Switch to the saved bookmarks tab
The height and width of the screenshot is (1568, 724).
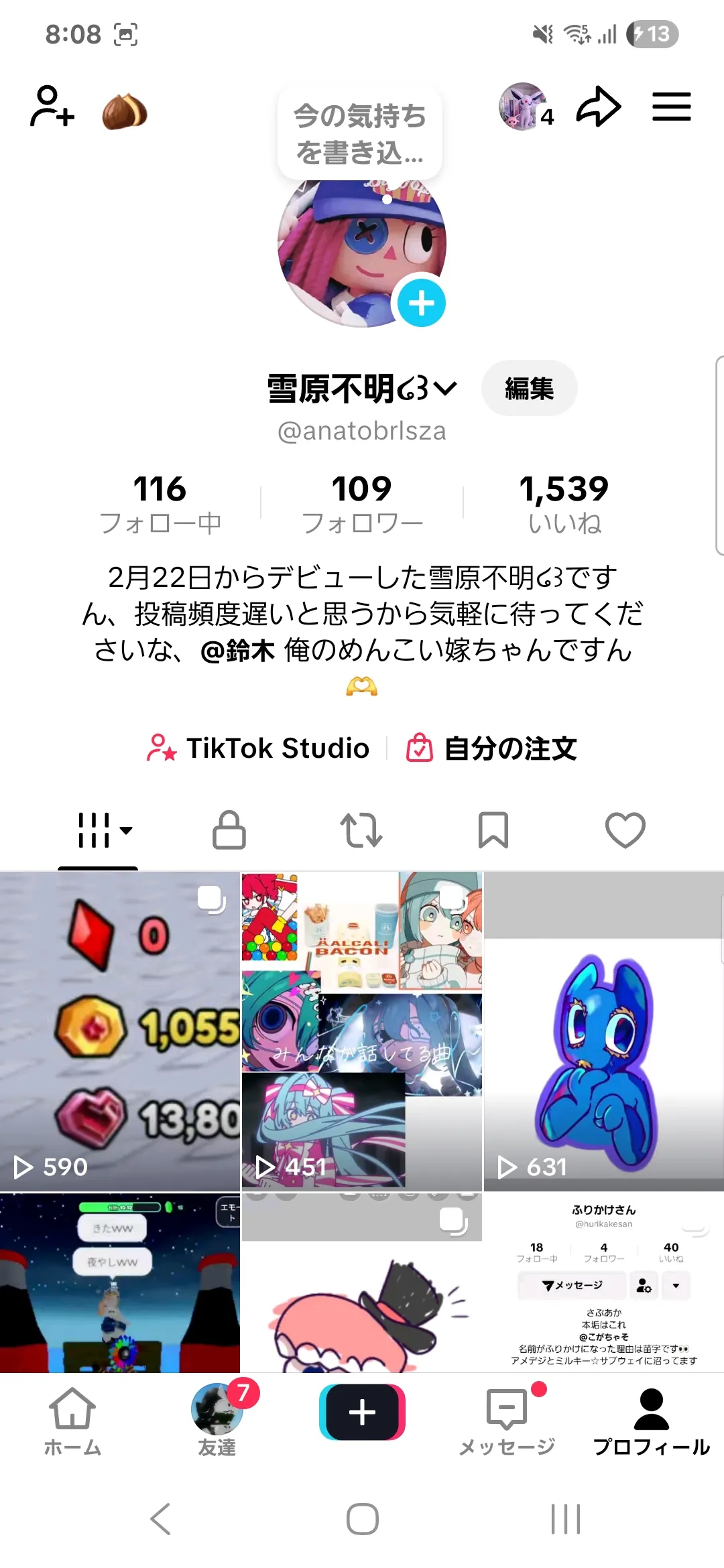(x=493, y=830)
